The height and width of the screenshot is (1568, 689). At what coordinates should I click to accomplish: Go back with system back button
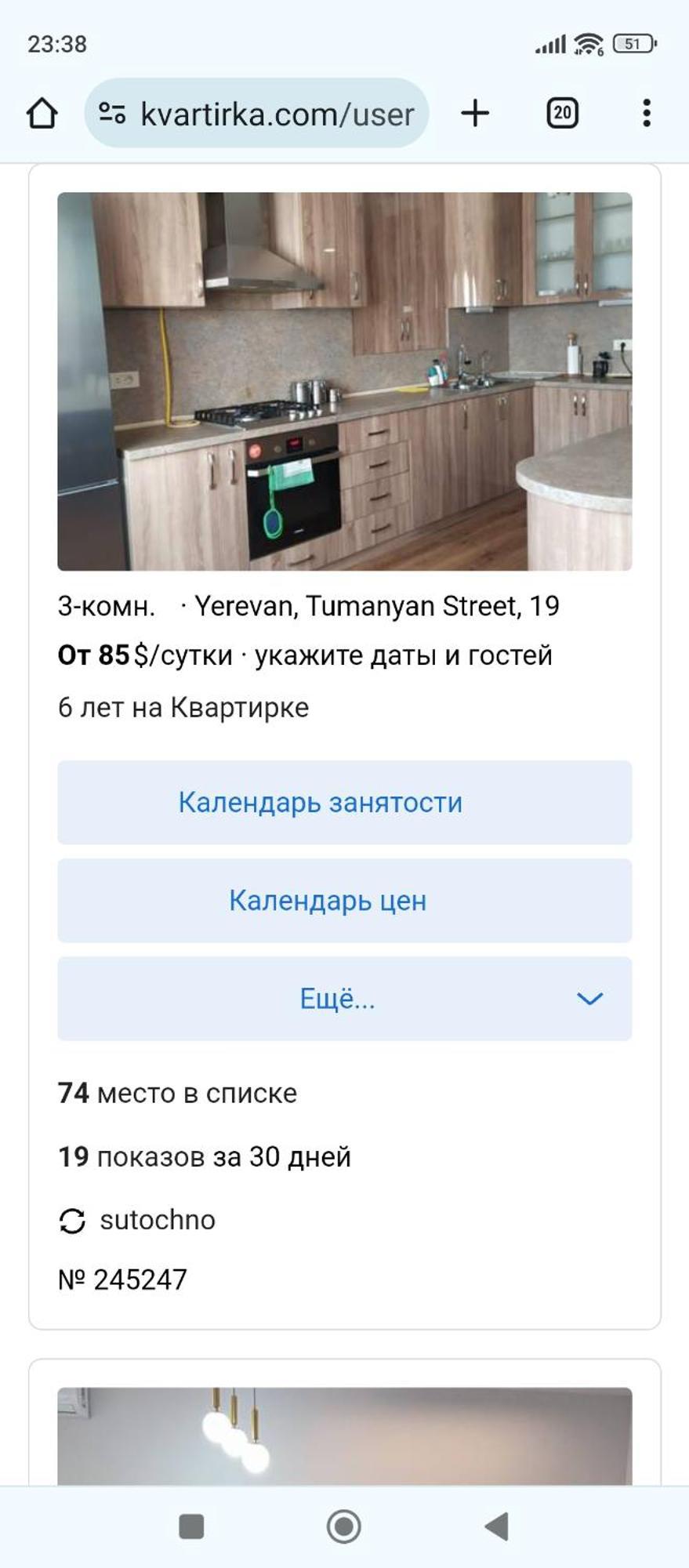tap(497, 1526)
